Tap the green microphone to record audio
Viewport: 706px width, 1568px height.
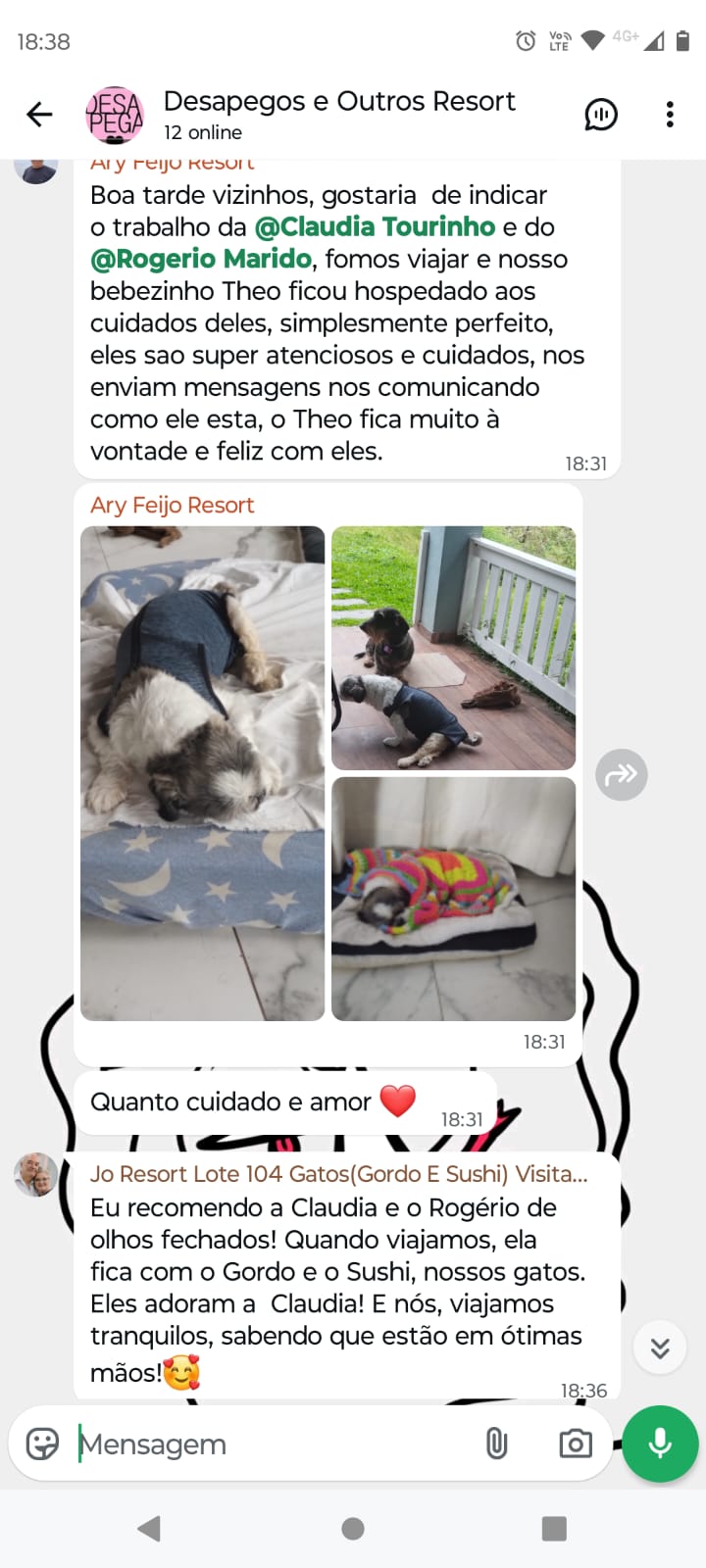[659, 1443]
